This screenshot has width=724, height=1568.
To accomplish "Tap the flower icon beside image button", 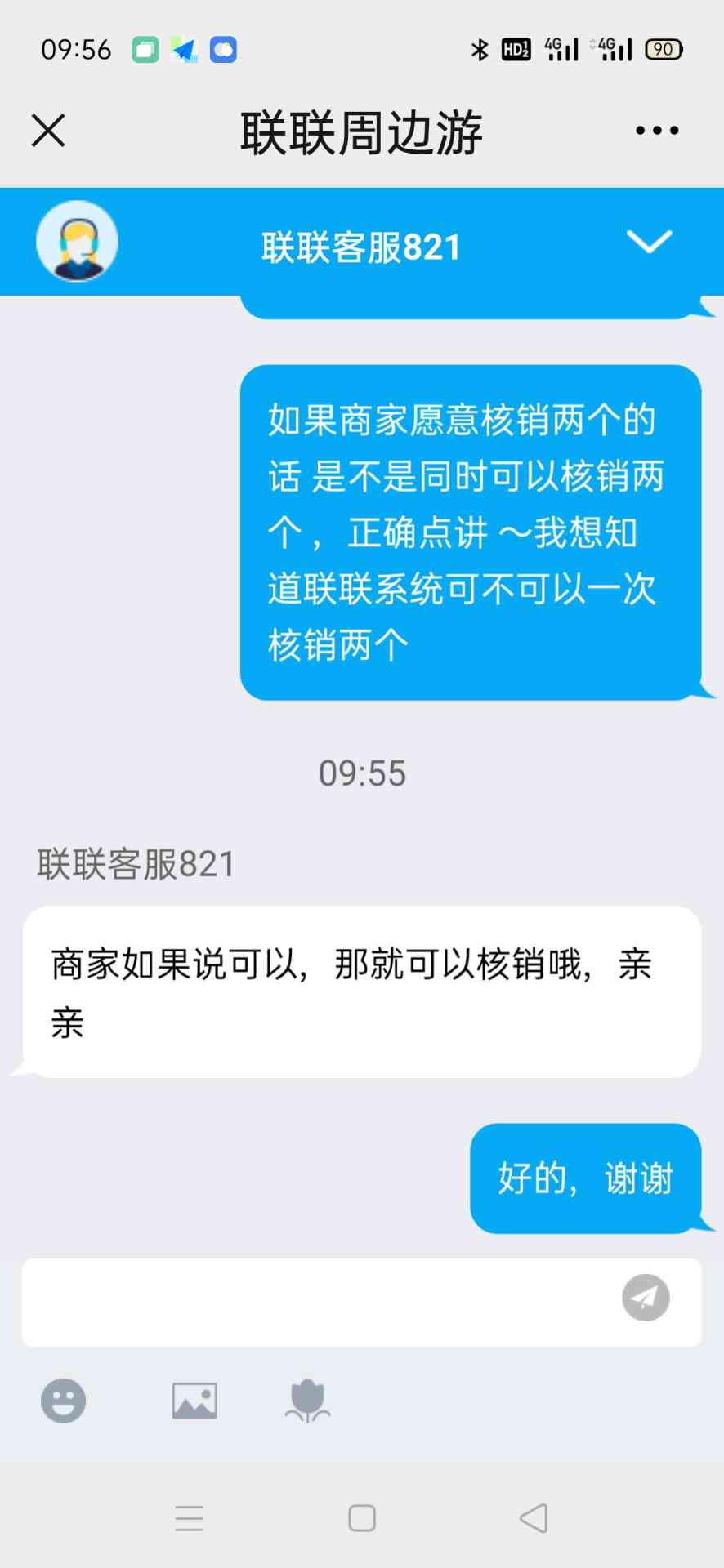I will click(x=307, y=1401).
